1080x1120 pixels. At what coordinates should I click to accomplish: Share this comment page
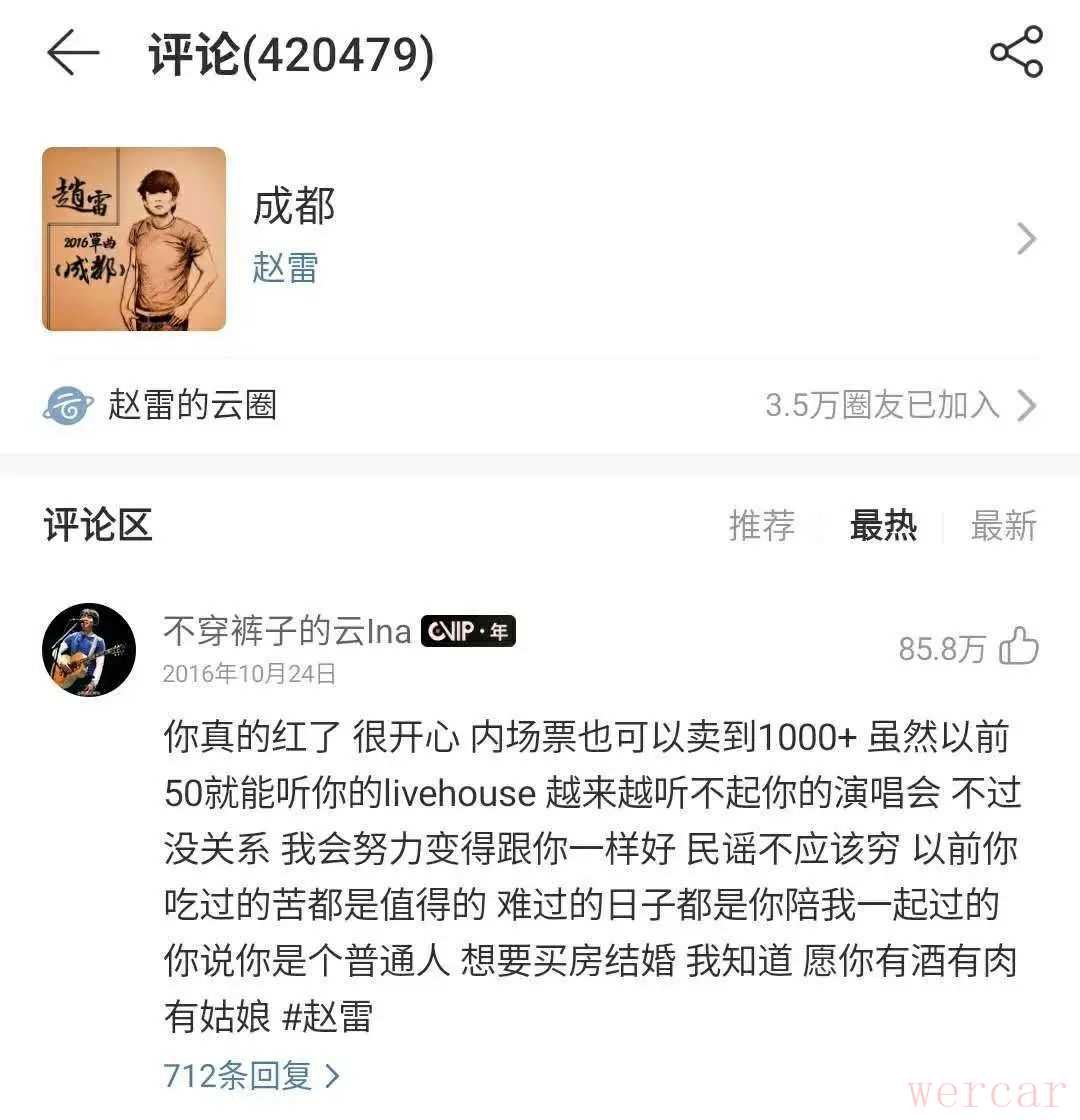click(x=1016, y=53)
